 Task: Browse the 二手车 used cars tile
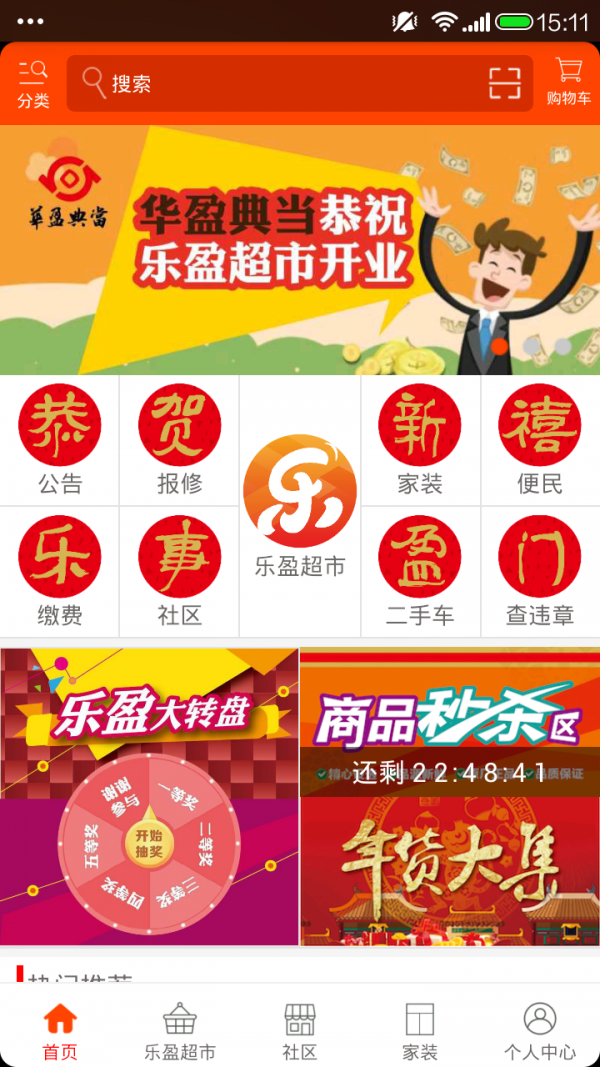[x=420, y=572]
